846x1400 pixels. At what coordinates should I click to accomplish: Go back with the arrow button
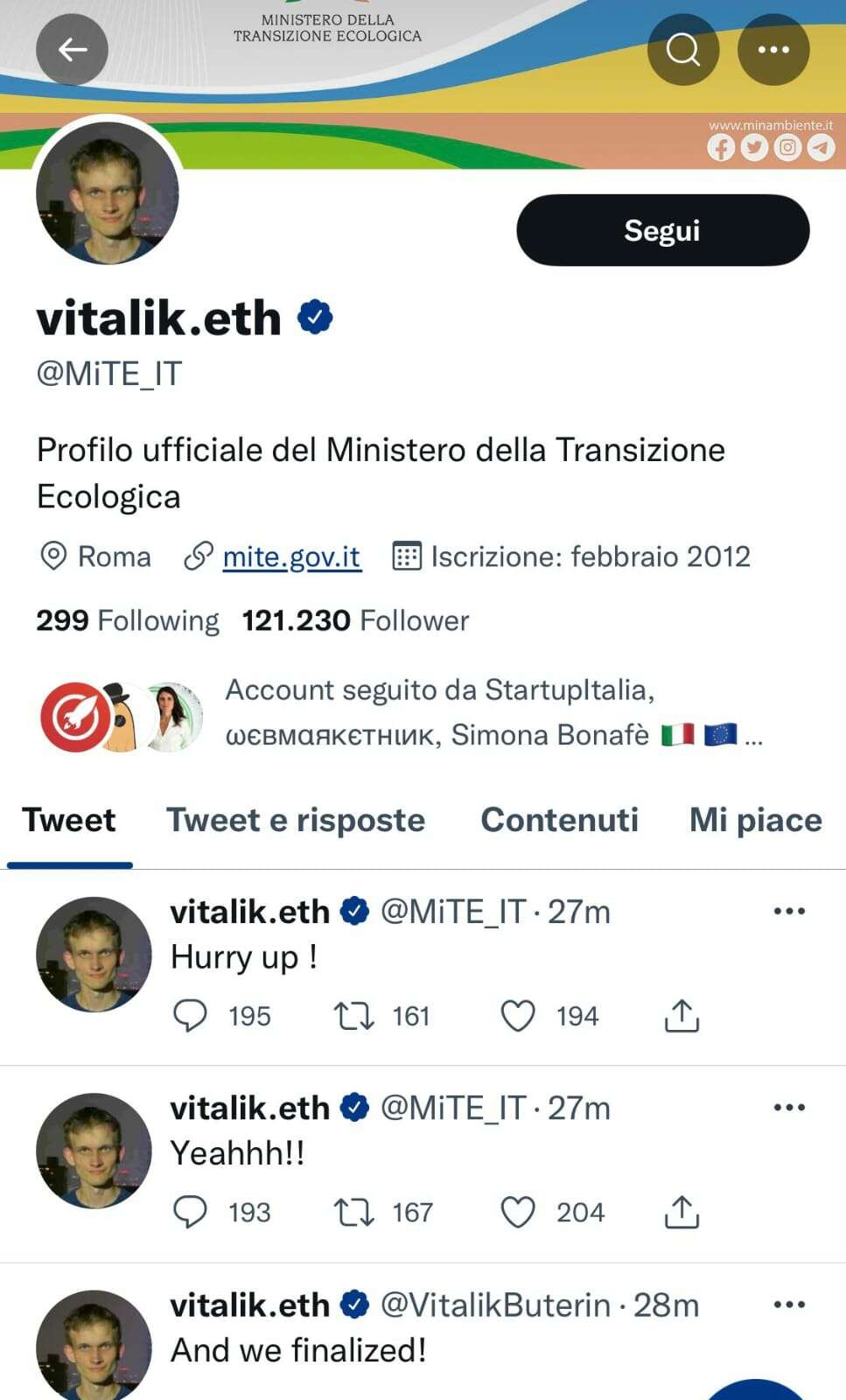point(72,50)
